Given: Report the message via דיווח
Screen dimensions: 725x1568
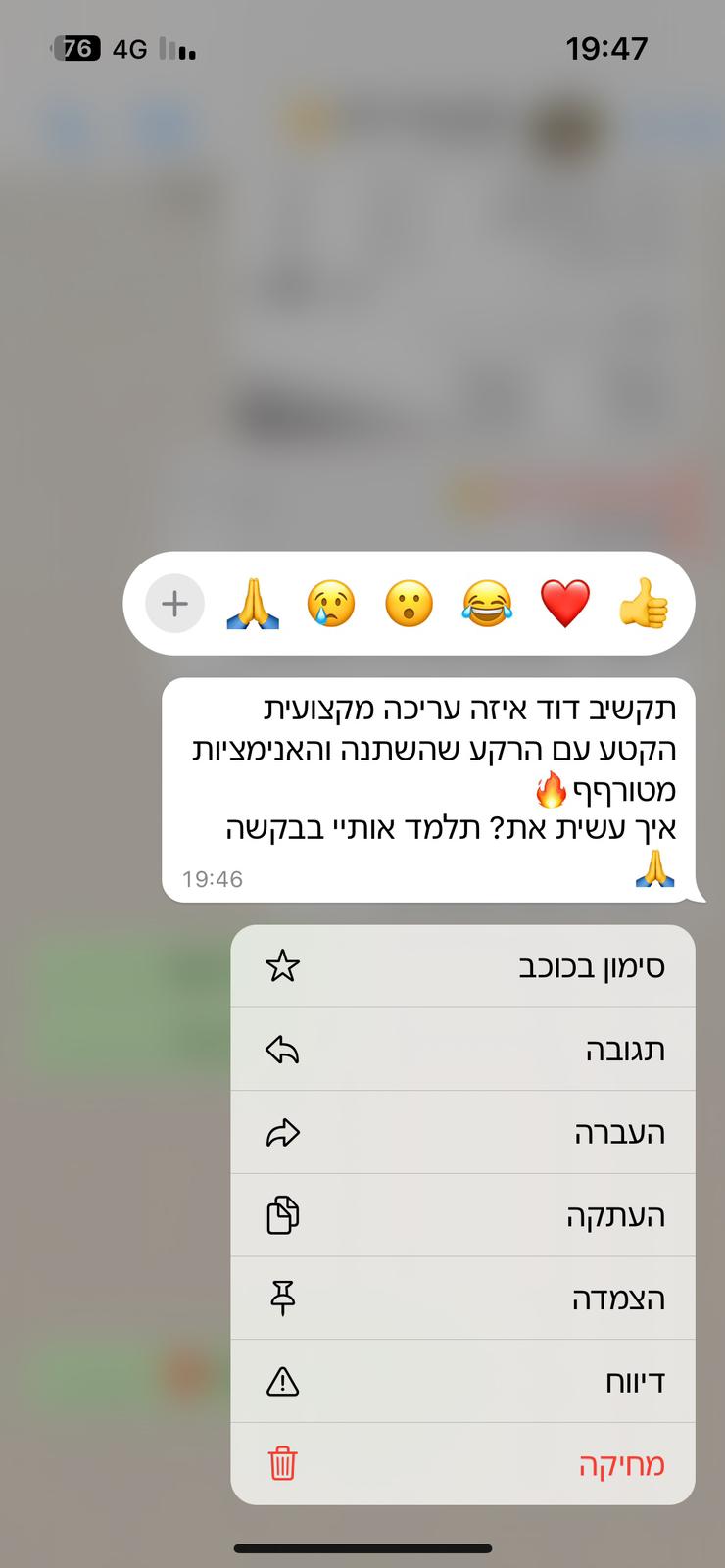Looking at the screenshot, I should [x=462, y=1382].
